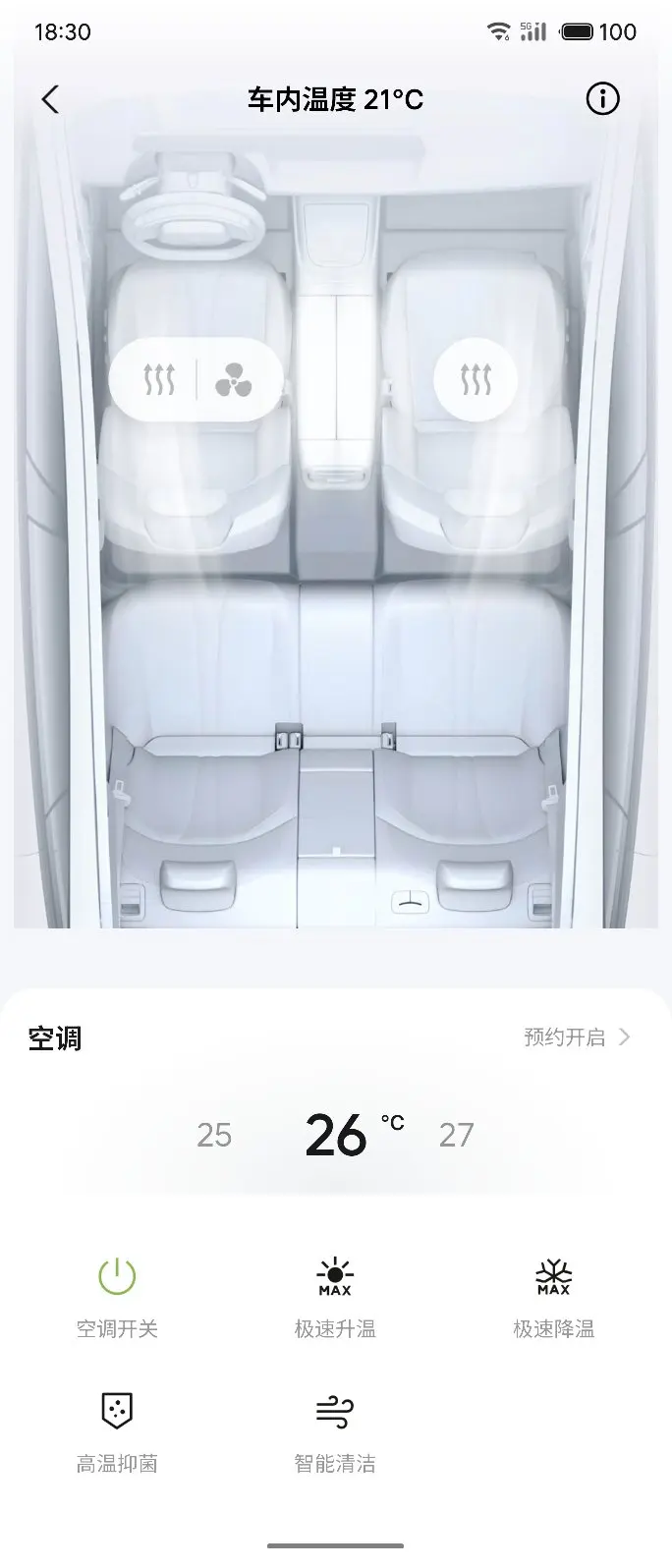The image size is (672, 1568).
Task: Select 27 degrees on temperature picker
Action: click(x=456, y=1135)
